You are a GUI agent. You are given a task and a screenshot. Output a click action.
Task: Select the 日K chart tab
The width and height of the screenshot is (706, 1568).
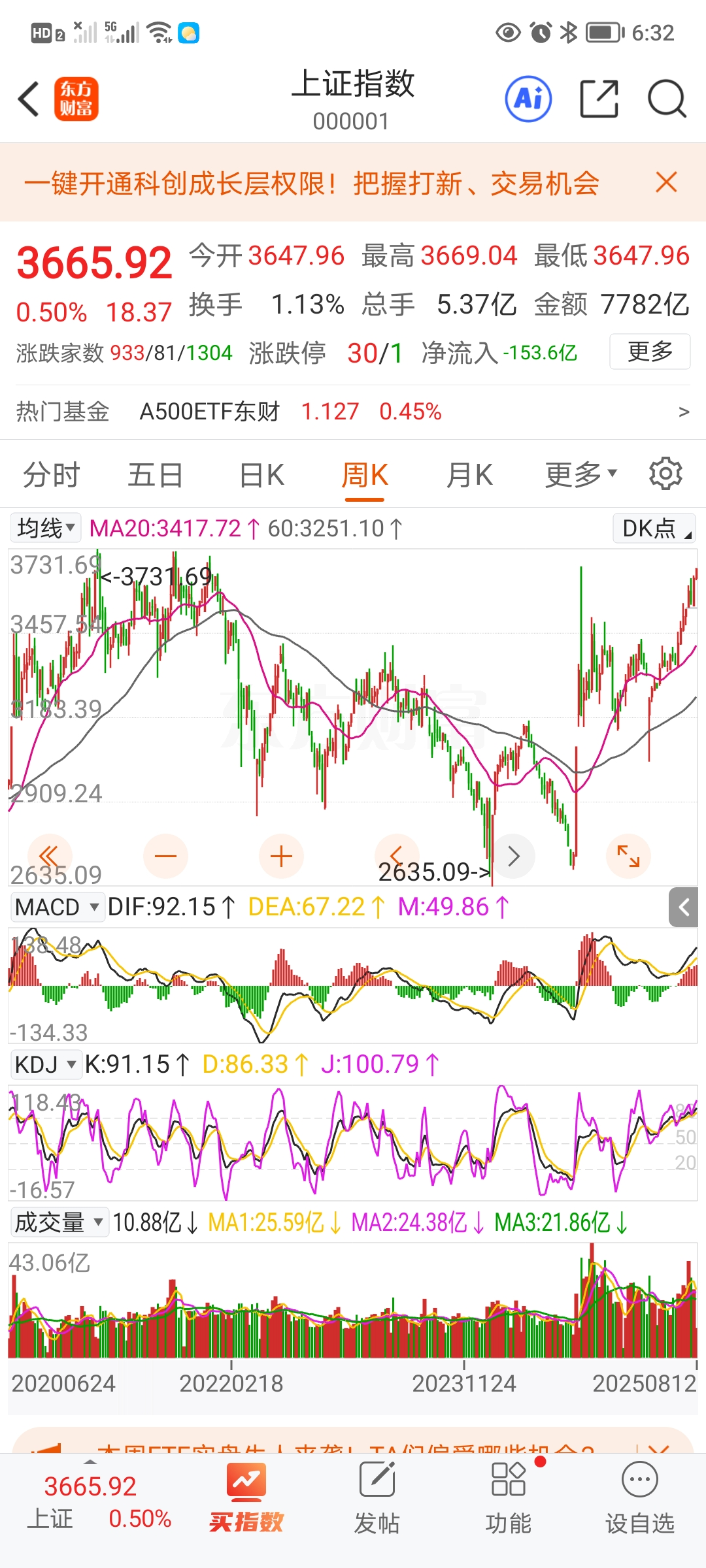(261, 475)
